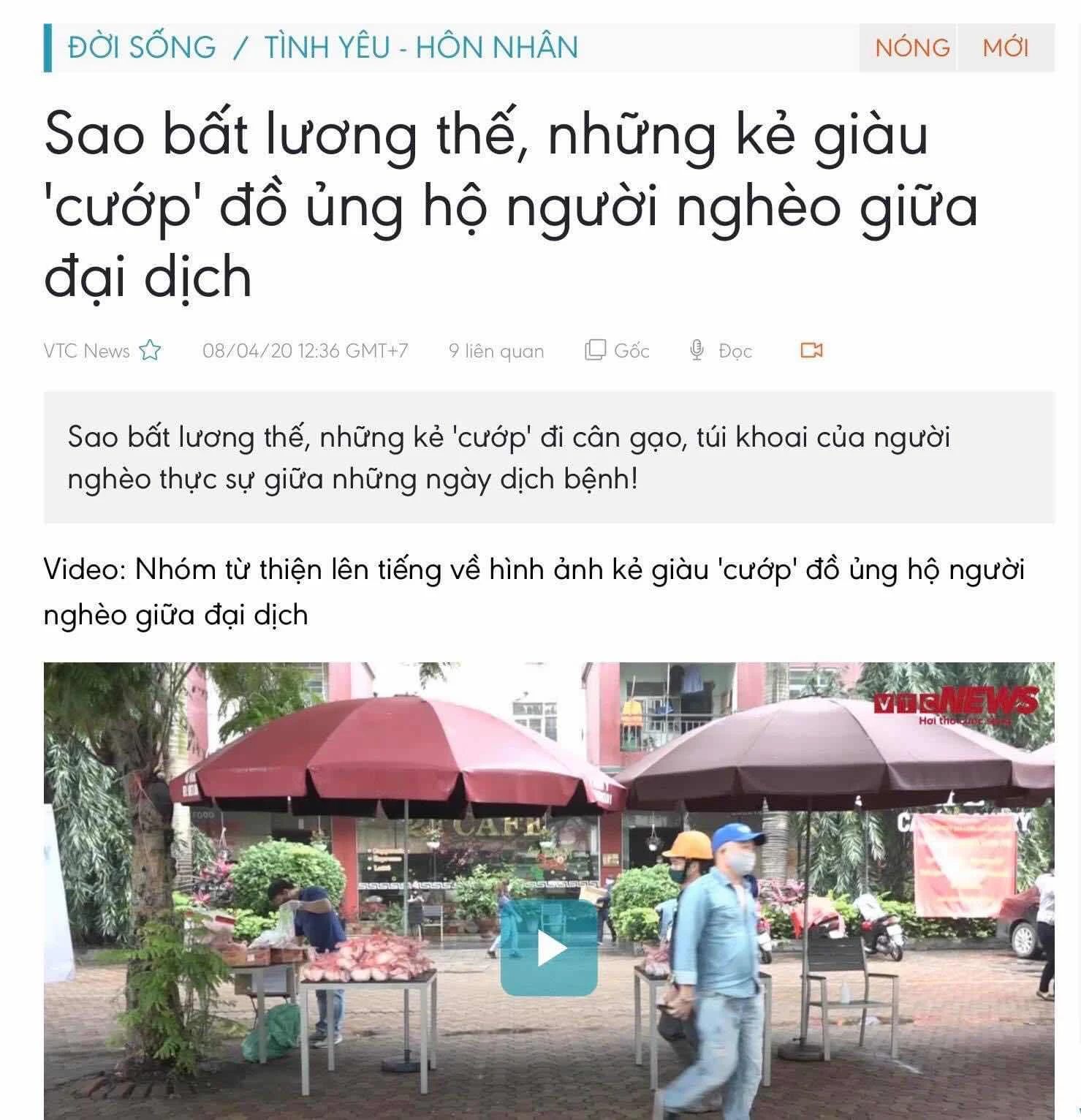Image resolution: width=1081 pixels, height=1120 pixels.
Task: Follow VTC News with the star icon
Action: (150, 351)
